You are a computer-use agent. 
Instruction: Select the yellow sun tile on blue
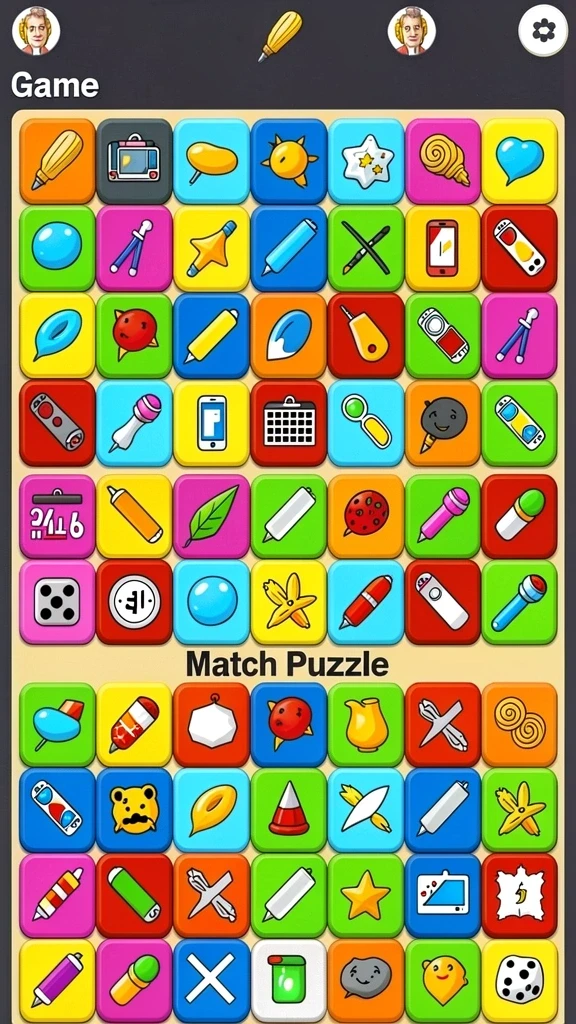[x=288, y=161]
